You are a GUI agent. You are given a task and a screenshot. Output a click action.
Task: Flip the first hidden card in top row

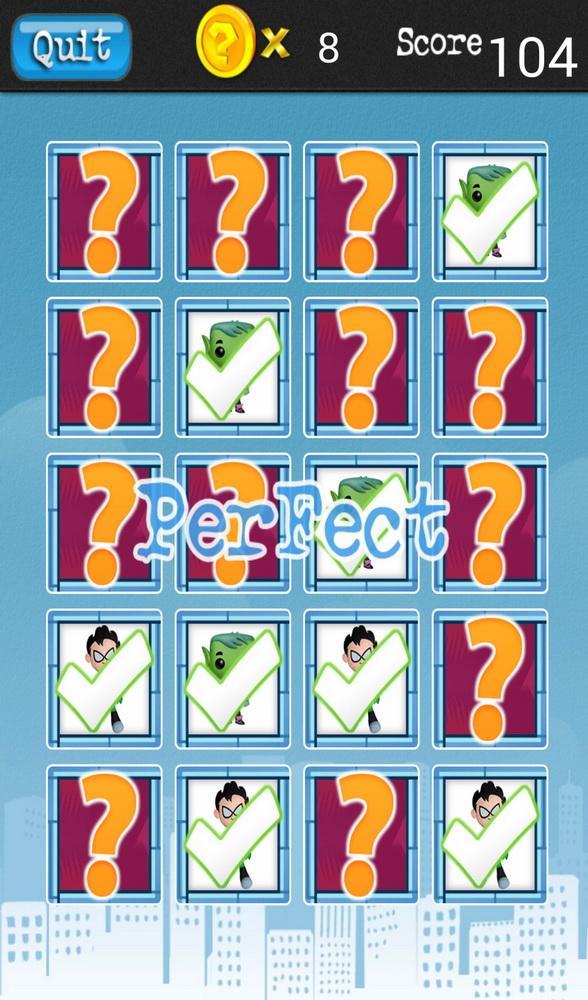tap(105, 212)
